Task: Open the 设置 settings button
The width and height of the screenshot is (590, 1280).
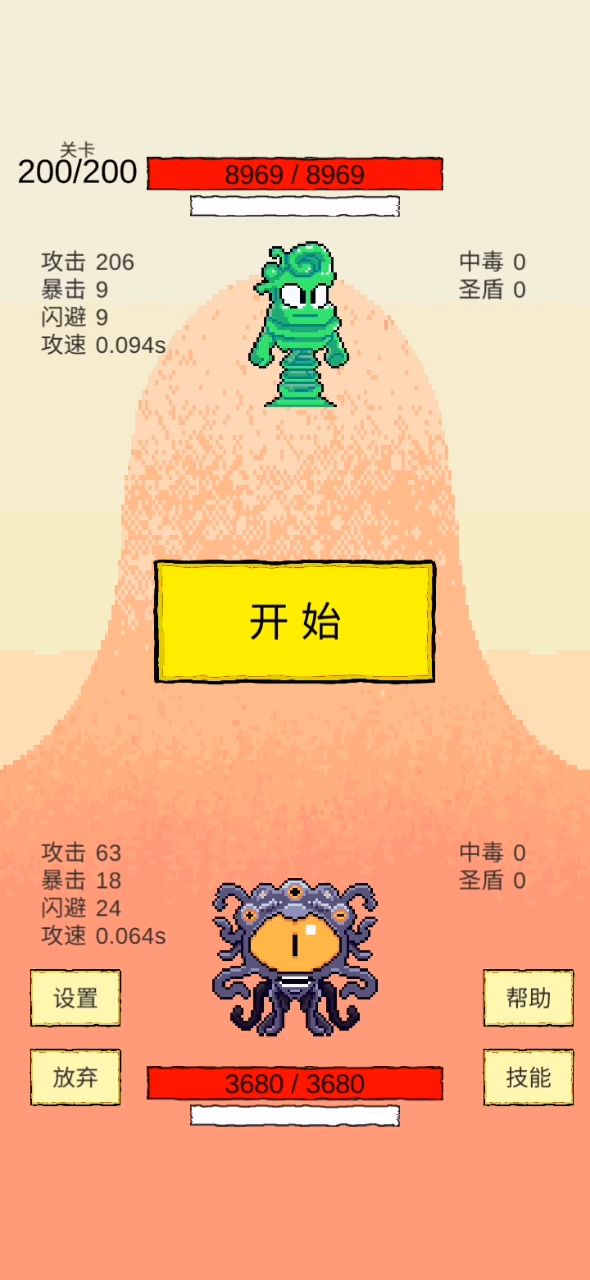Action: (75, 998)
